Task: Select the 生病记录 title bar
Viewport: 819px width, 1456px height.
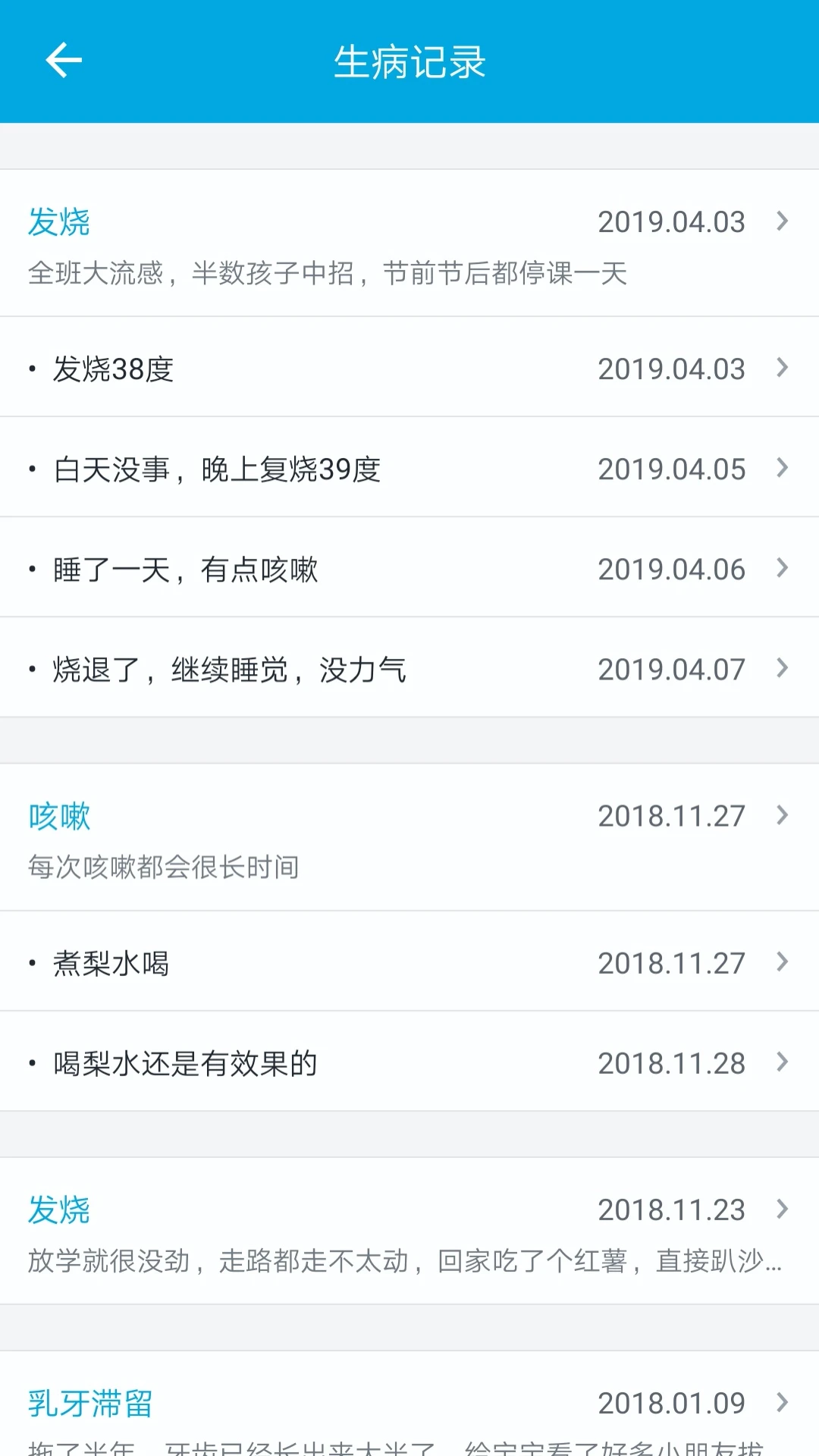Action: tap(409, 62)
